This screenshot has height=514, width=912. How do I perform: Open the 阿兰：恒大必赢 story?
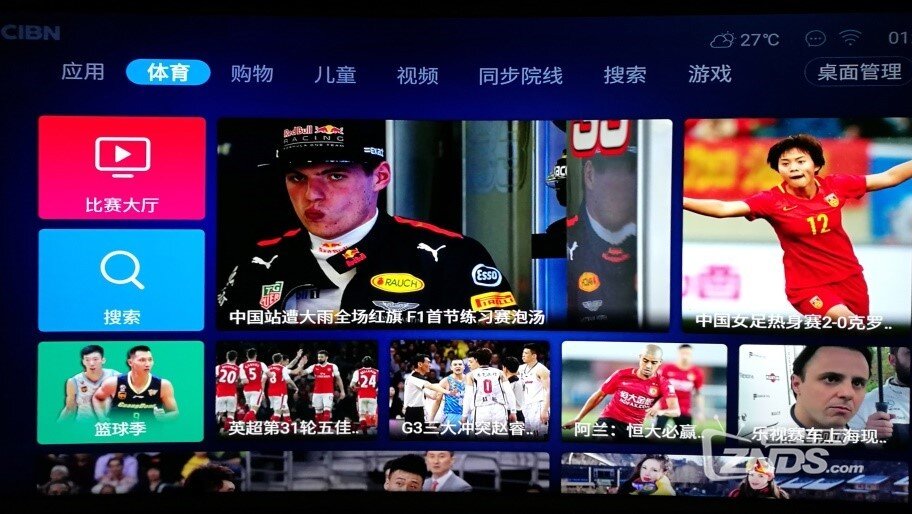[644, 392]
